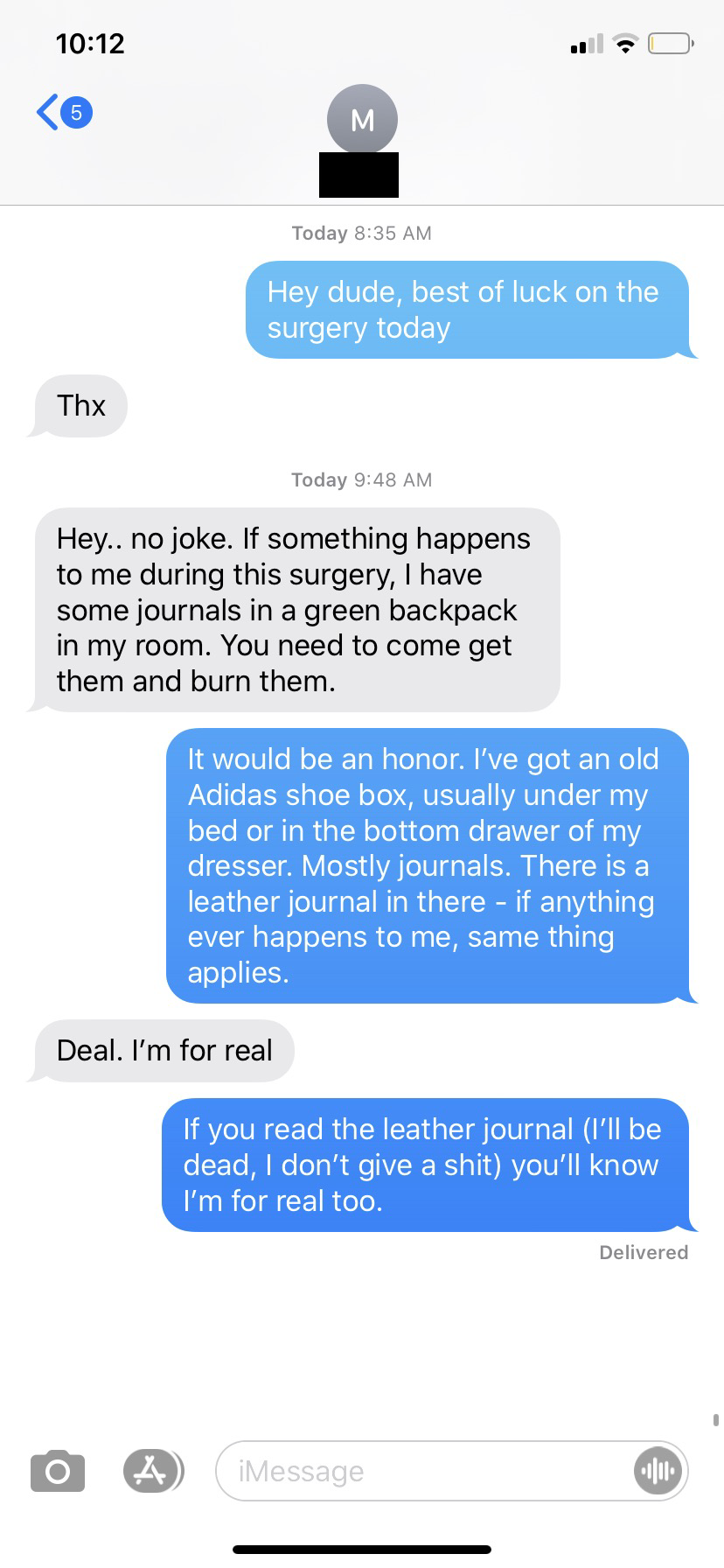Focus the iMessage text field
Image resolution: width=724 pixels, height=1568 pixels.
tap(420, 1471)
